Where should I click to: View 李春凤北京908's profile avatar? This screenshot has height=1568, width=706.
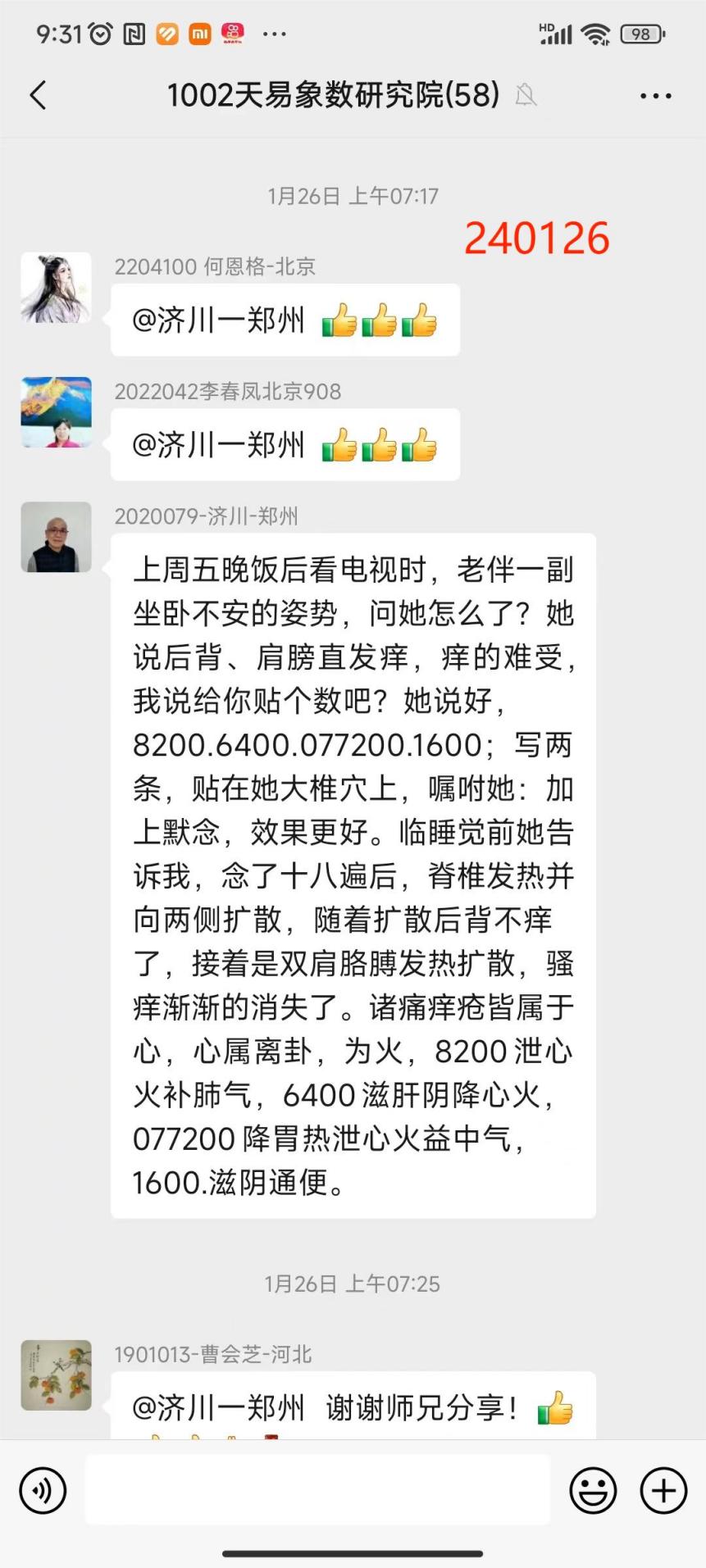(x=56, y=412)
